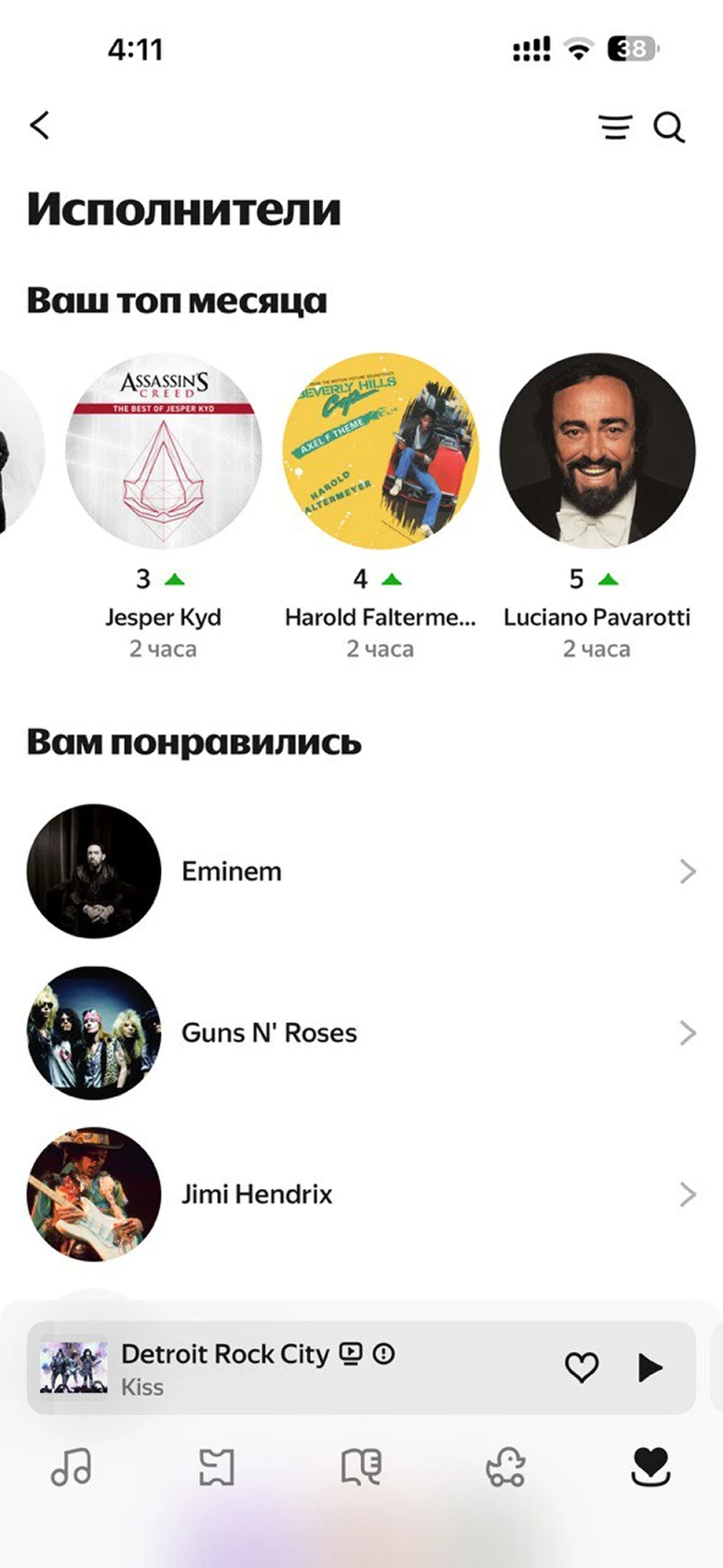The height and width of the screenshot is (1568, 723).
Task: Switch to the open book tab
Action: pos(361,1467)
